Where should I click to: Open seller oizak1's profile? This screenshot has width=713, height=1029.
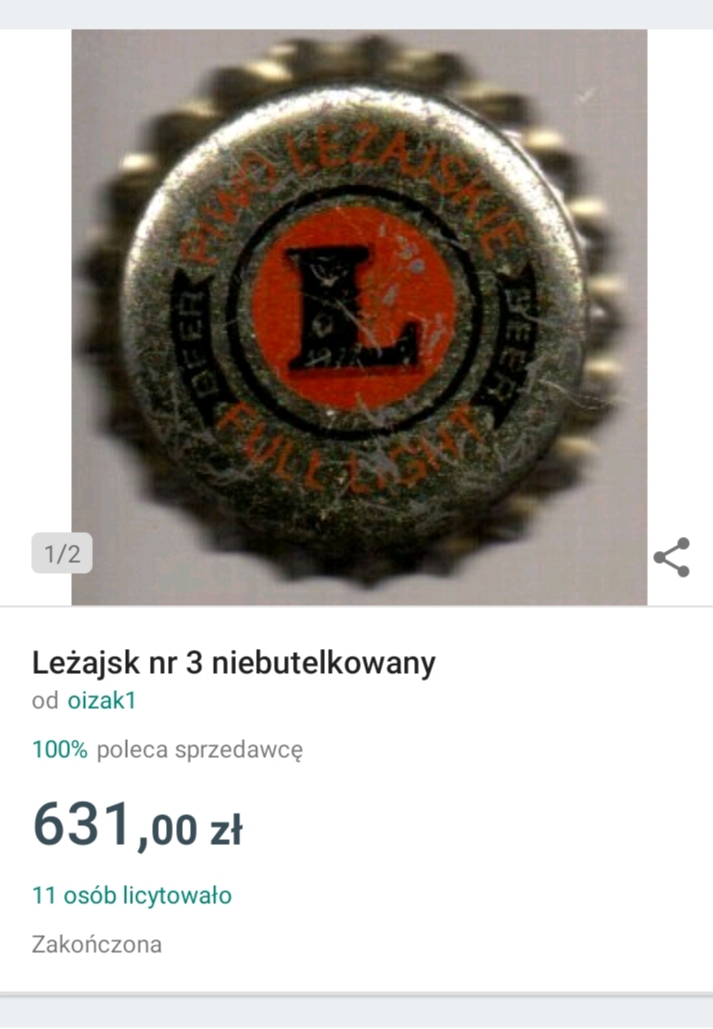pyautogui.click(x=101, y=701)
